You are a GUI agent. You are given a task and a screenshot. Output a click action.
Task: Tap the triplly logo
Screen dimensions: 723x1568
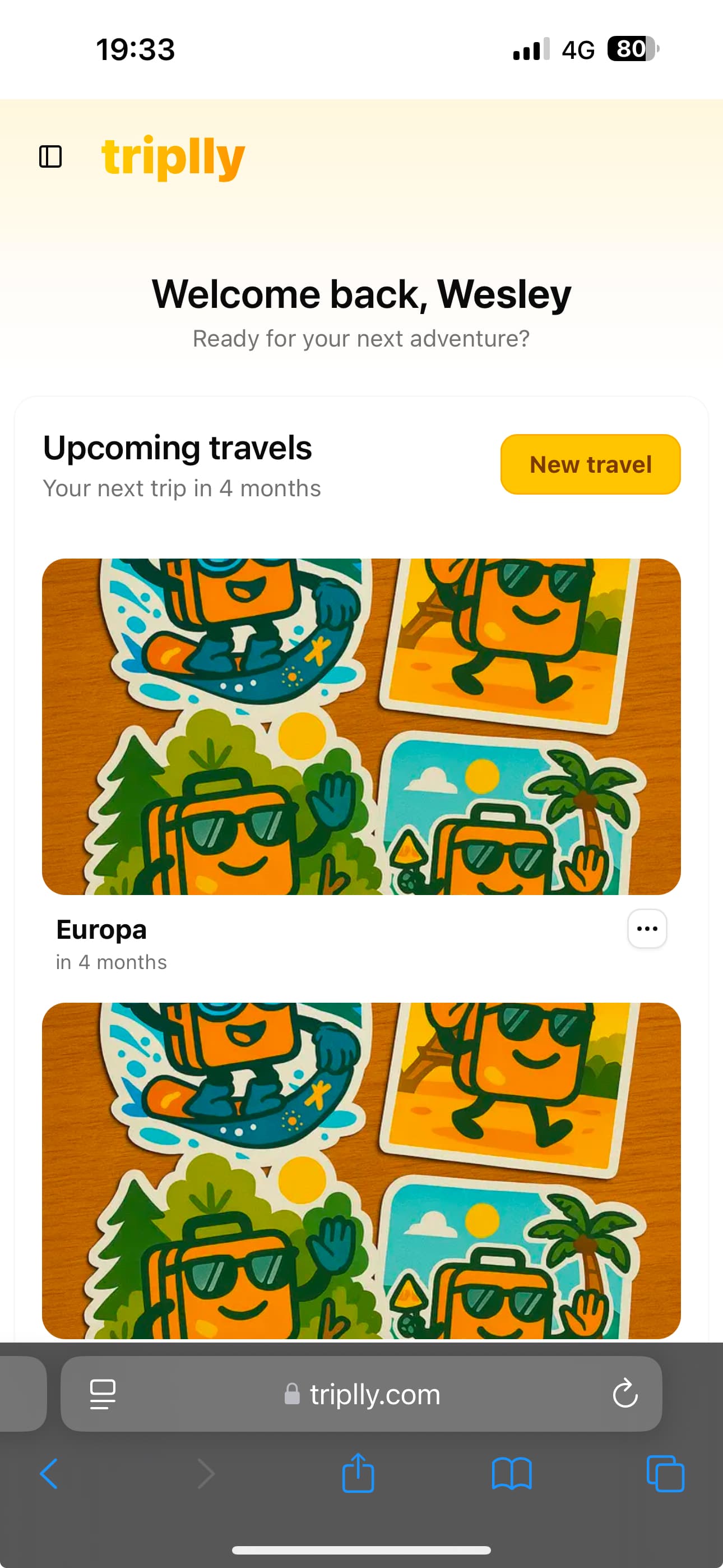pyautogui.click(x=173, y=157)
